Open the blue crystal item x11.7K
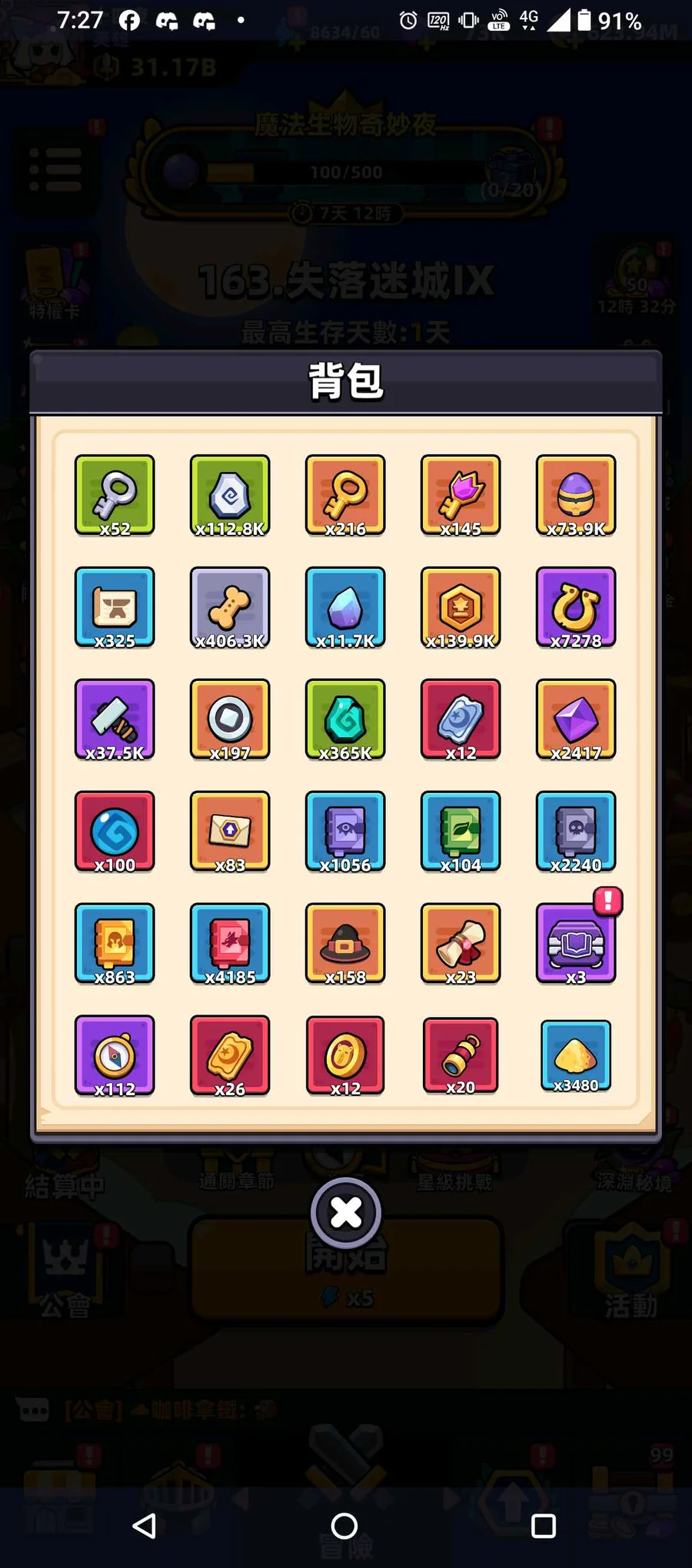 point(345,606)
